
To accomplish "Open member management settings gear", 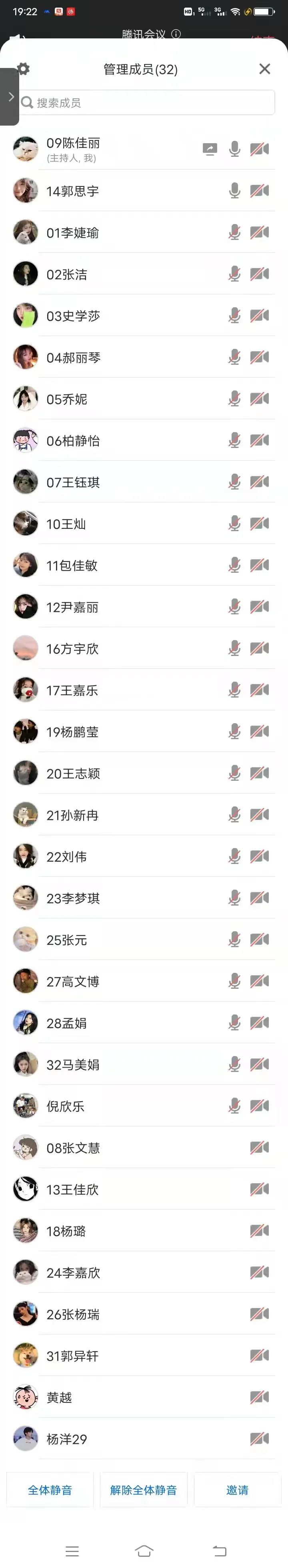I will [x=23, y=69].
